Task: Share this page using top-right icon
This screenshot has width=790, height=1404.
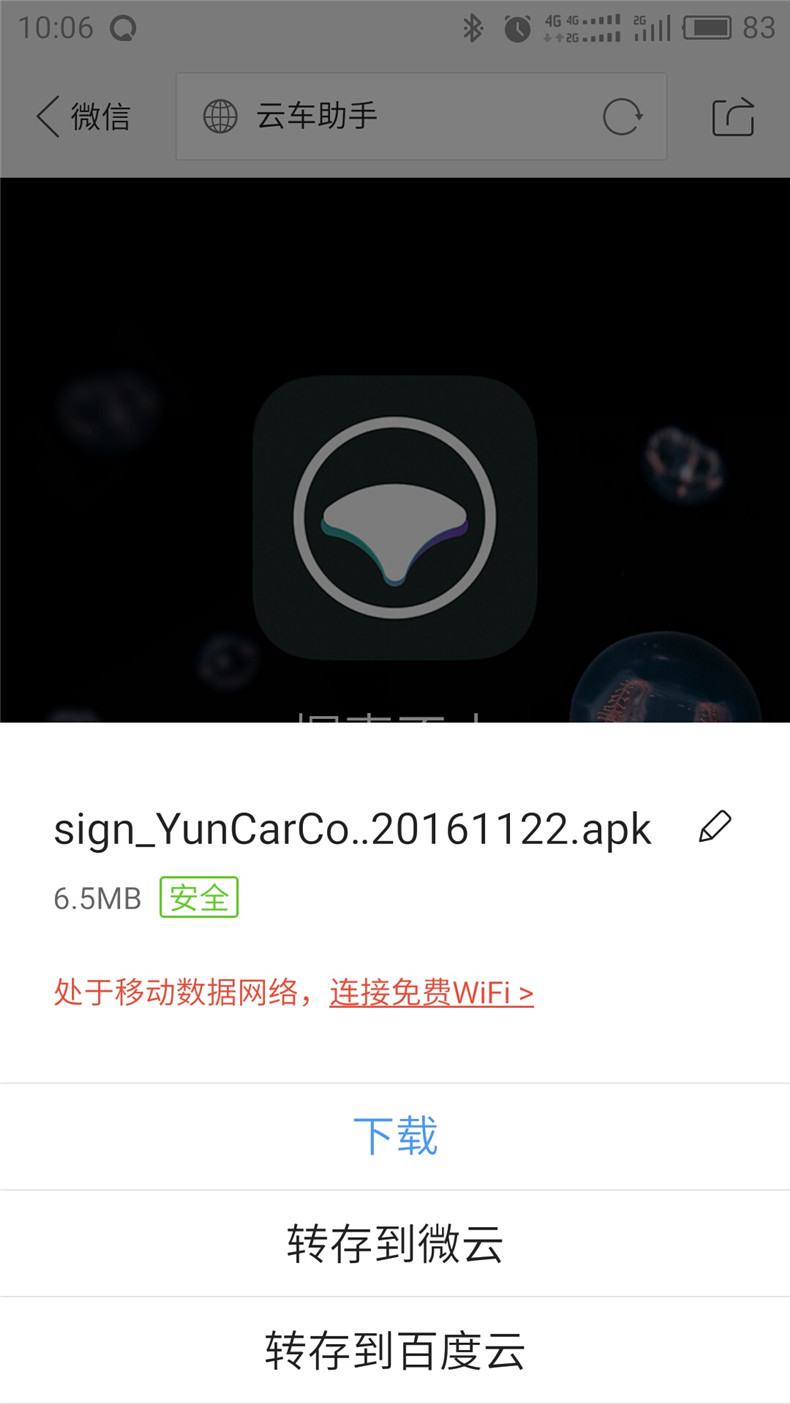Action: [x=732, y=117]
